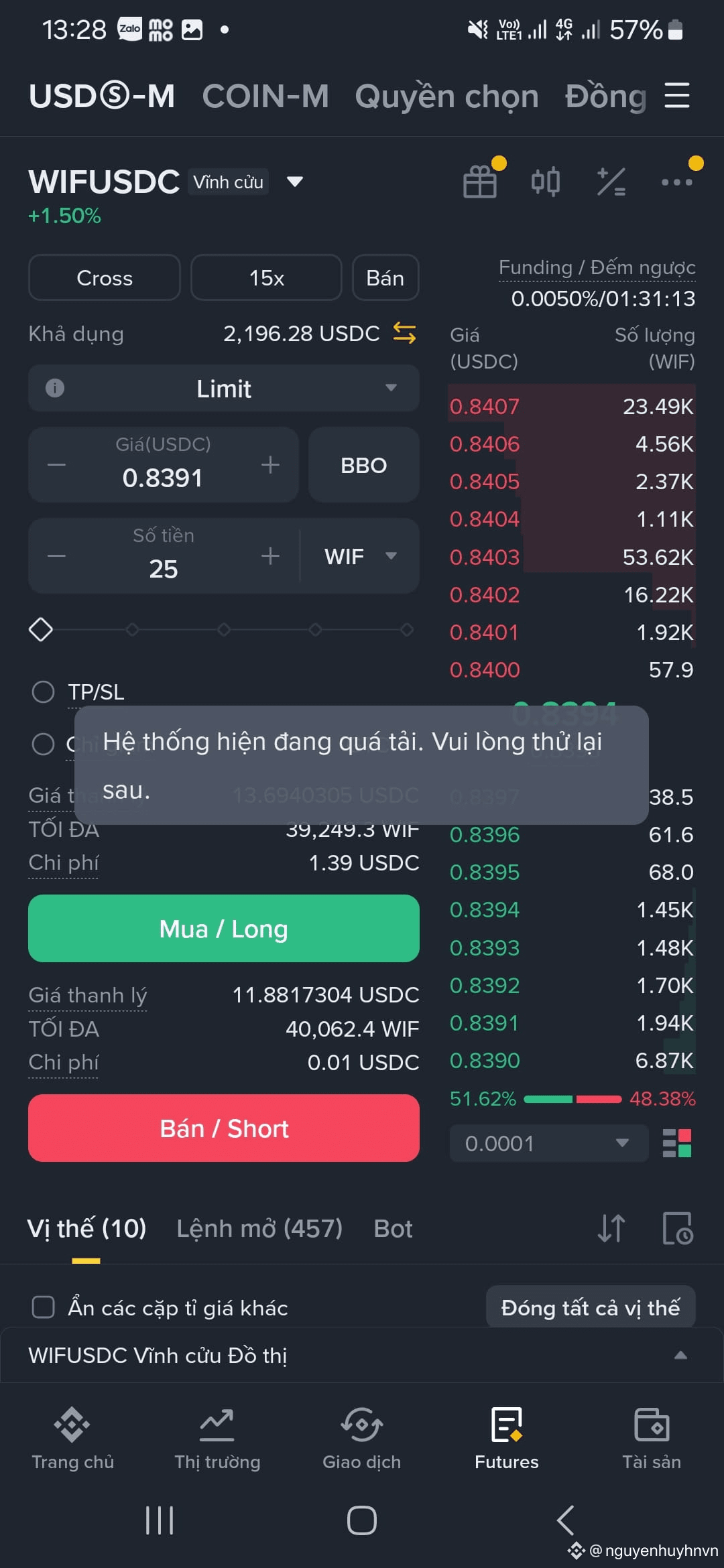Switch to Lệnh mở (457) tab
The image size is (724, 1568).
(x=259, y=1228)
